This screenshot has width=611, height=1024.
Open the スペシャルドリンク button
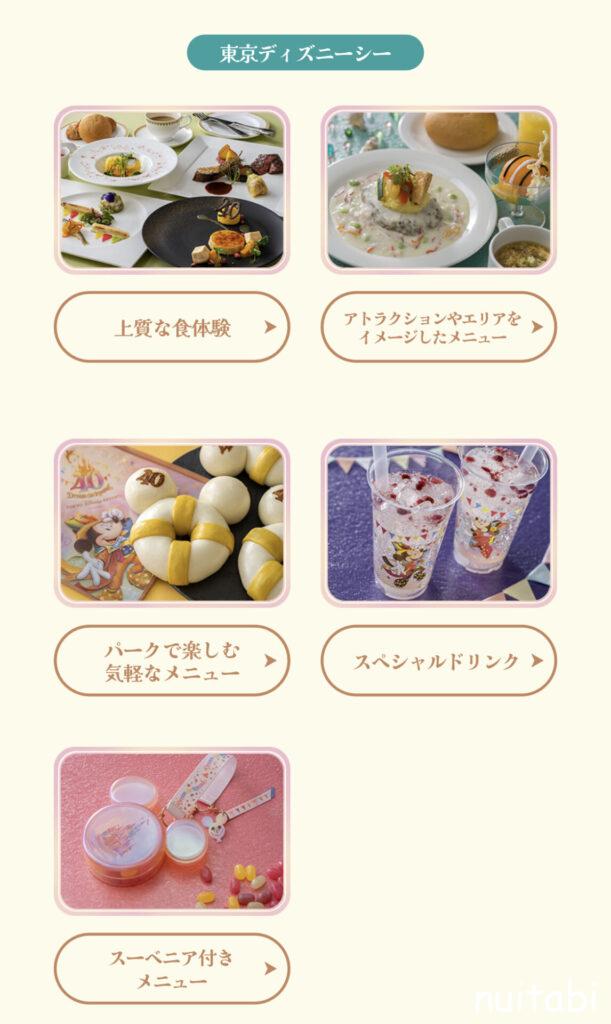click(438, 661)
